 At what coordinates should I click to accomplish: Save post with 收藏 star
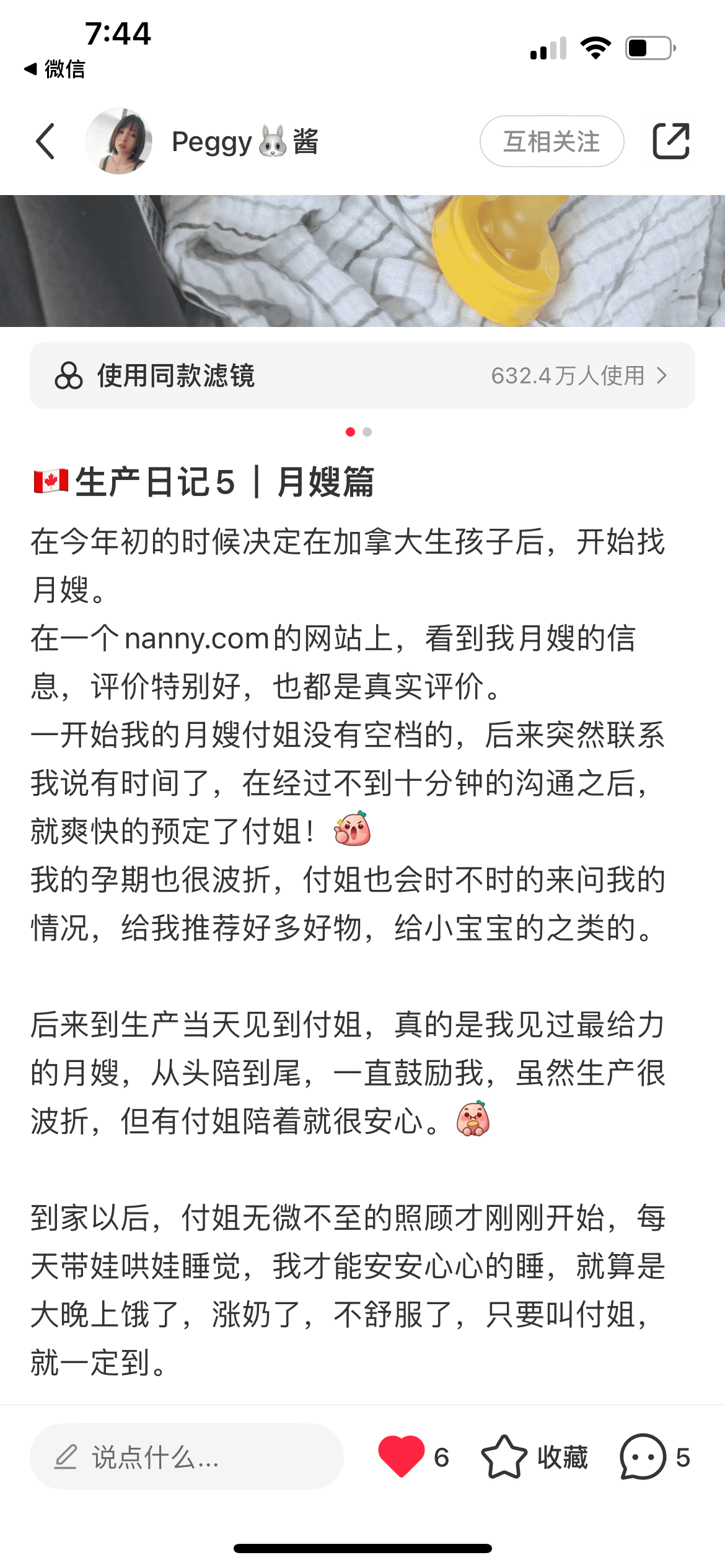(504, 1457)
